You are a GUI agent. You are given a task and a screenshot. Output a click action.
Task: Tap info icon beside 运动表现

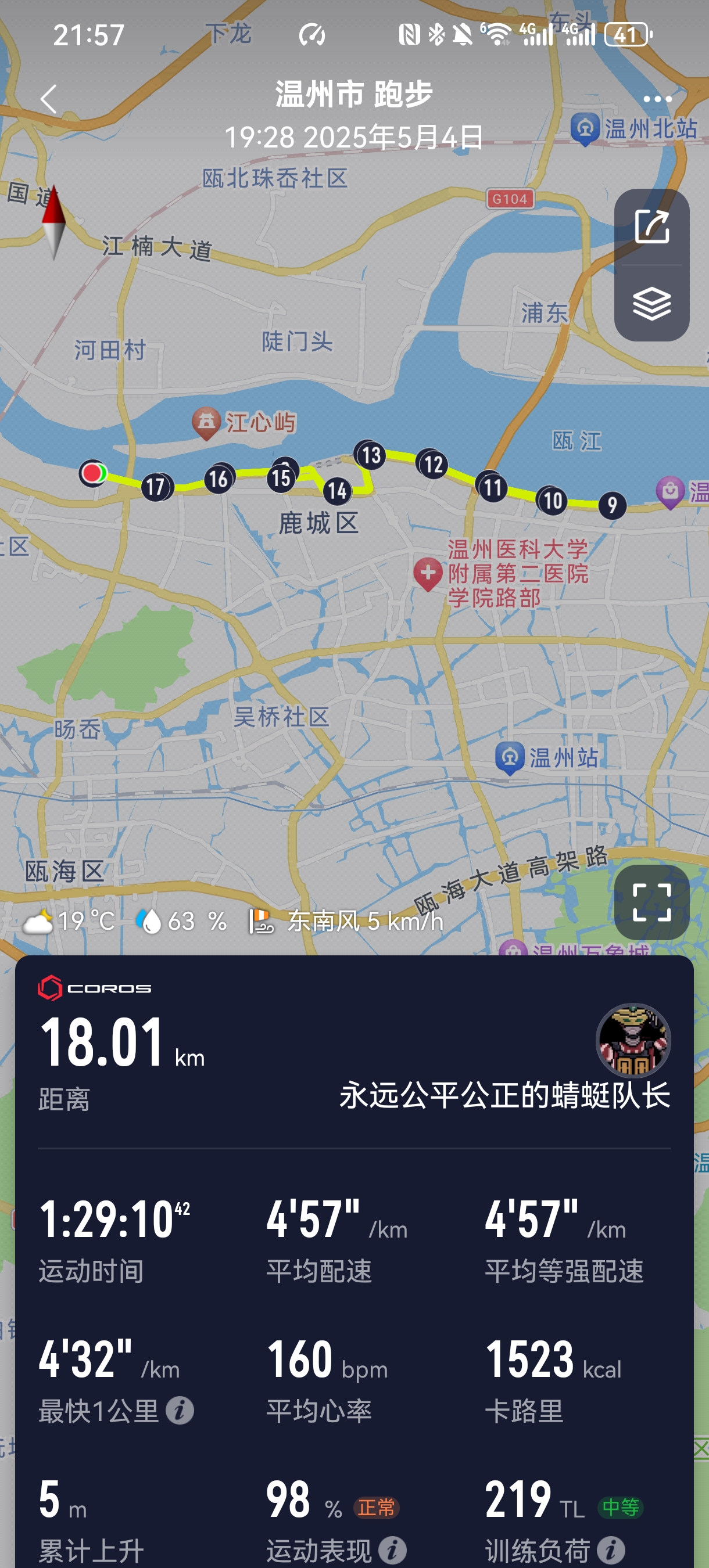pyautogui.click(x=392, y=1550)
